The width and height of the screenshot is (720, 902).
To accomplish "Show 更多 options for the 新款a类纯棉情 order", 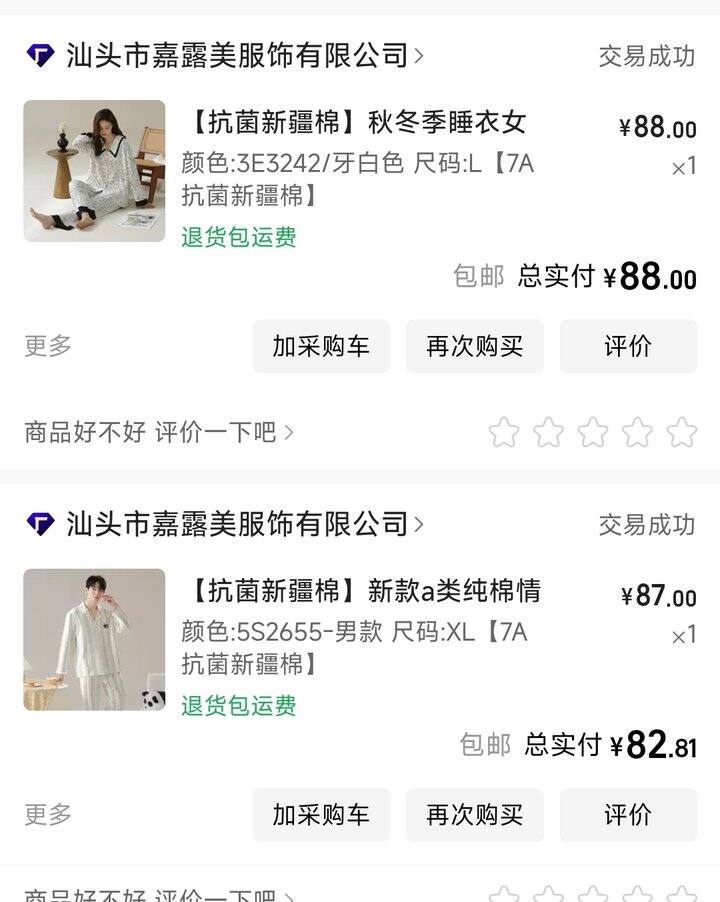I will click(x=48, y=815).
